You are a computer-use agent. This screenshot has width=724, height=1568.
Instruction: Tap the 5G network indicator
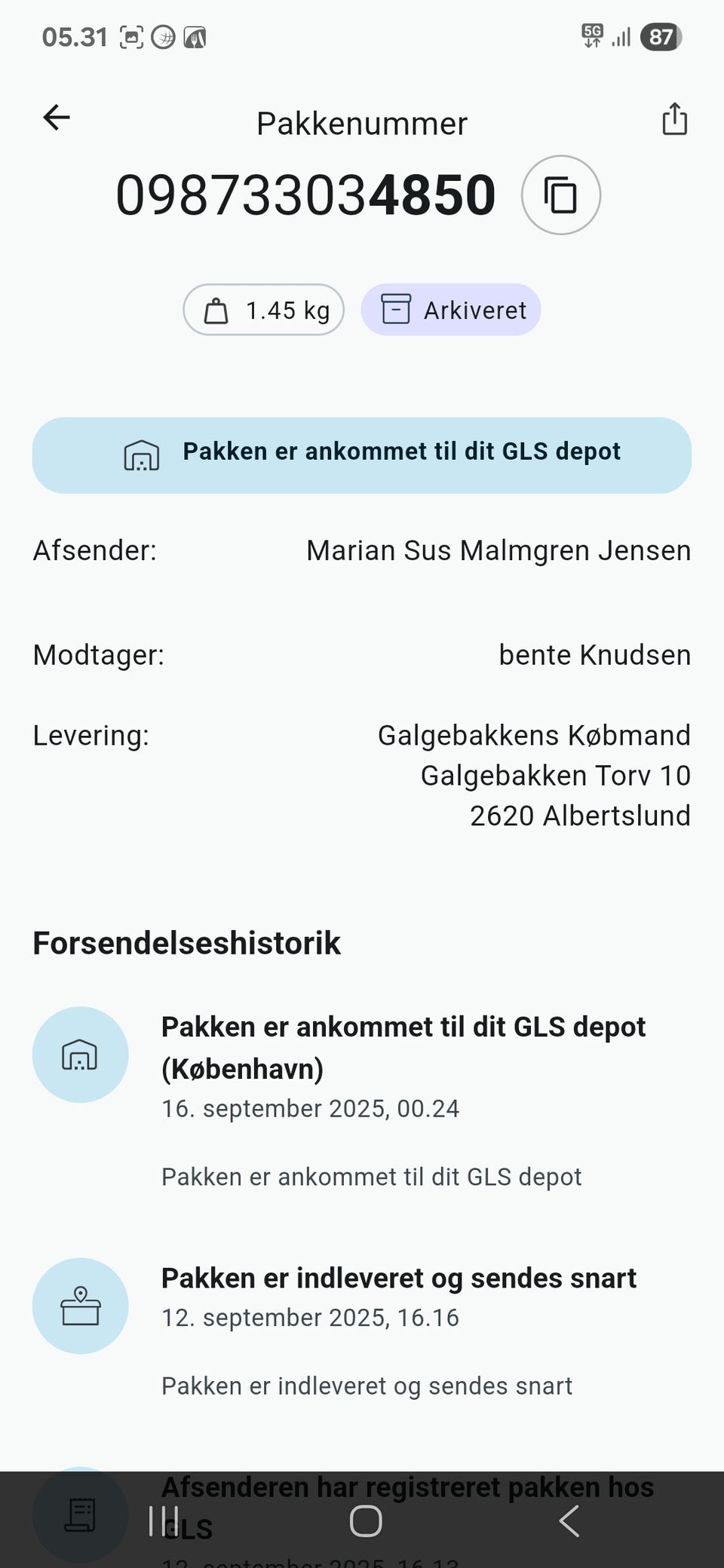[591, 35]
